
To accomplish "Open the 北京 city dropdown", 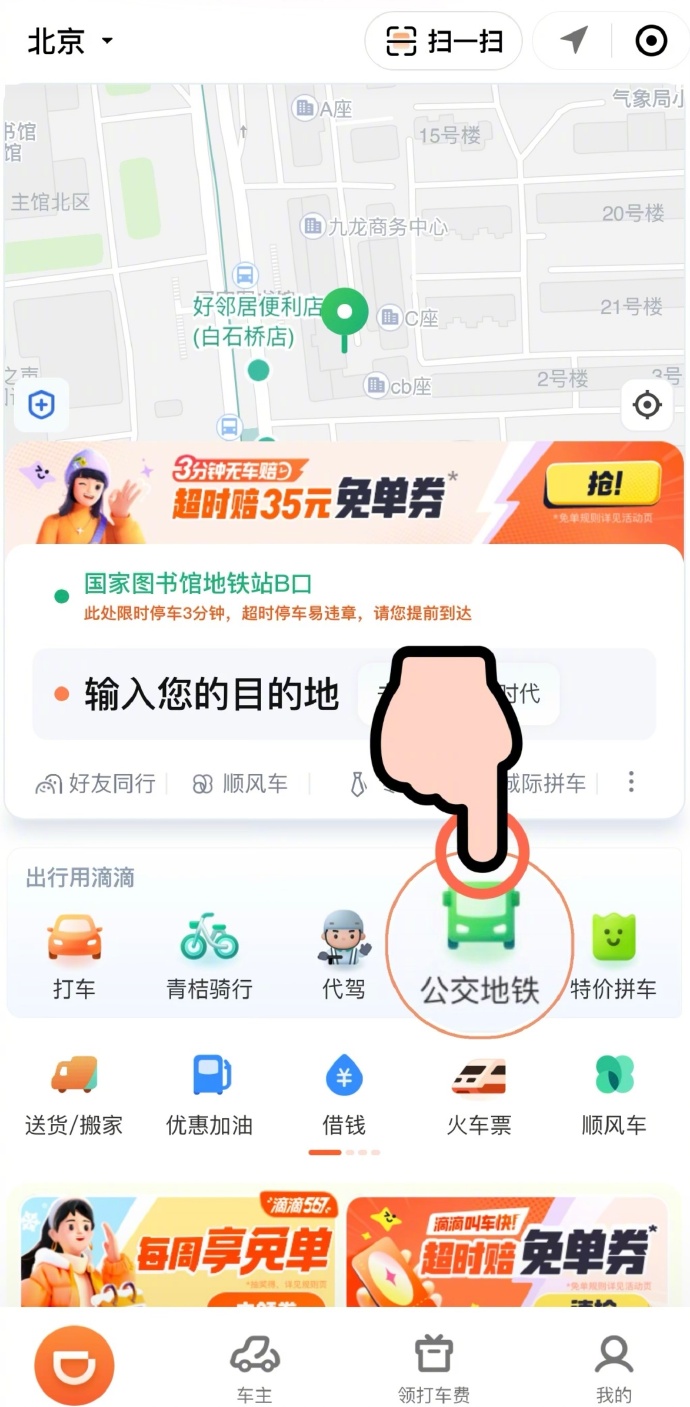I will (x=70, y=42).
